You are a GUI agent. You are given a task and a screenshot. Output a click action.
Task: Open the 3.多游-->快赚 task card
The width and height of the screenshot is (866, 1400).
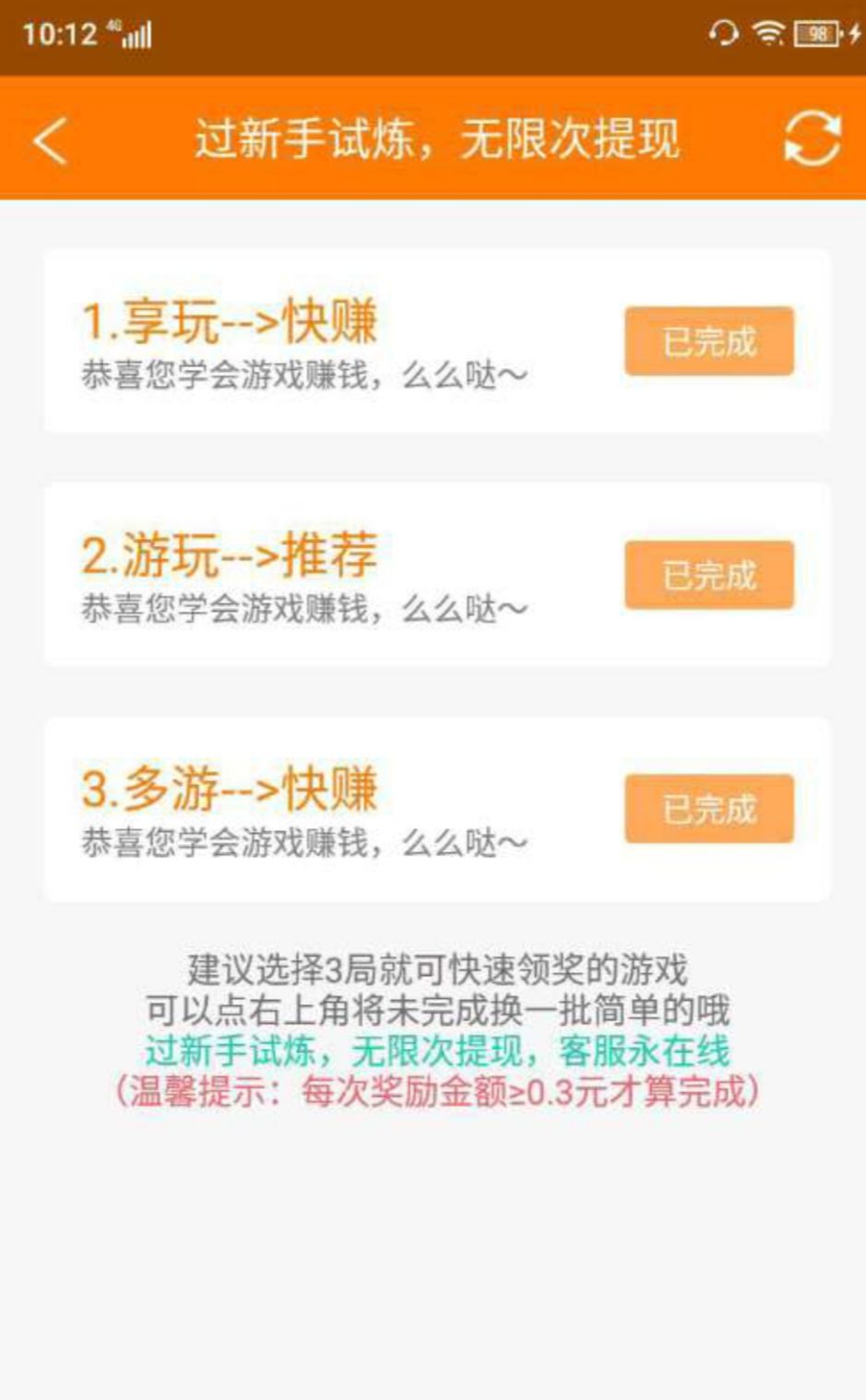pos(304,810)
